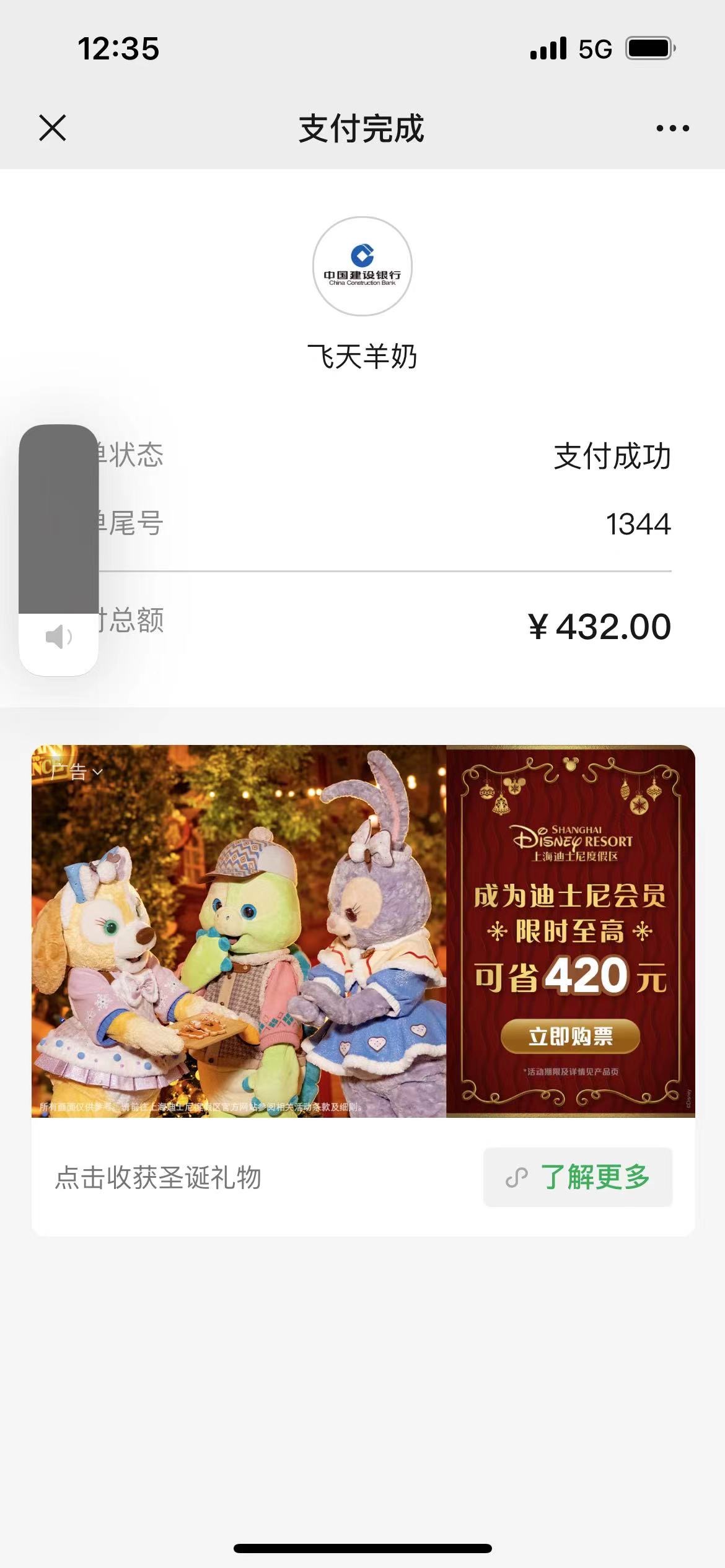Expand the 广告 ad options dropdown
This screenshot has height=1568, width=725.
coord(77,772)
